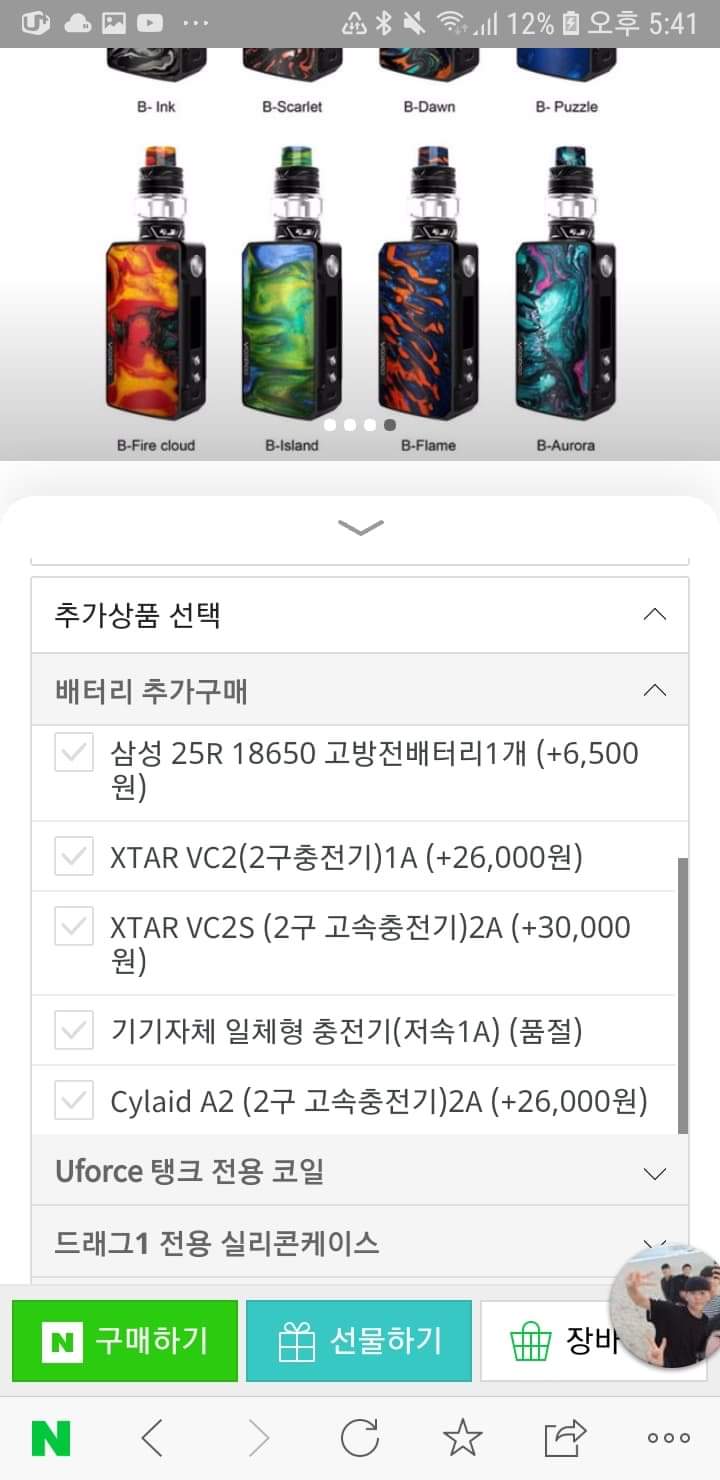Image resolution: width=720 pixels, height=1480 pixels.
Task: Open the floating video thumbnail
Action: (x=664, y=1306)
